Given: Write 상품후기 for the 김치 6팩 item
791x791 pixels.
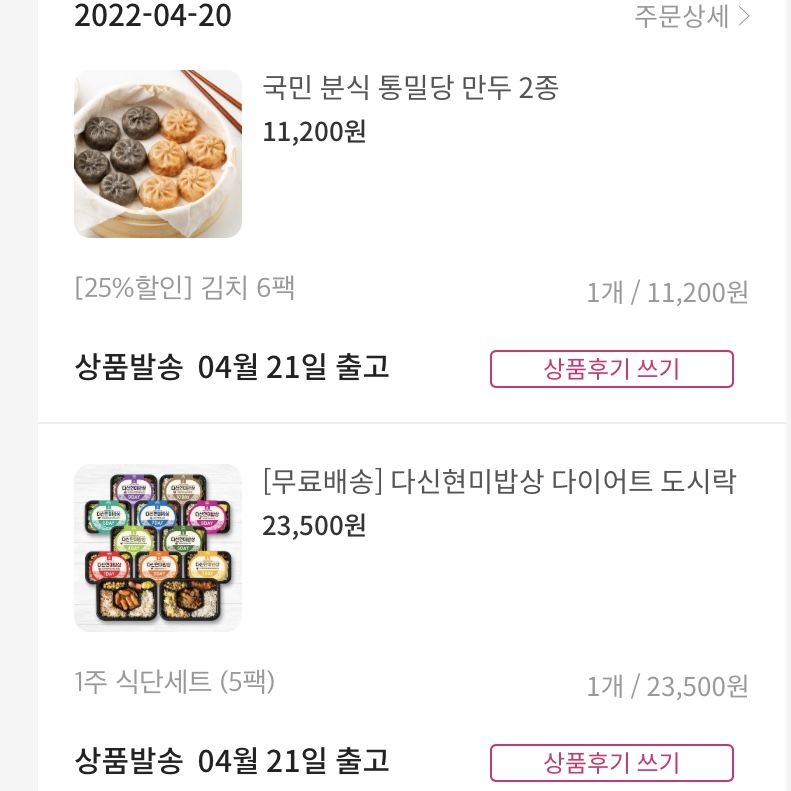Looking at the screenshot, I should tap(611, 369).
